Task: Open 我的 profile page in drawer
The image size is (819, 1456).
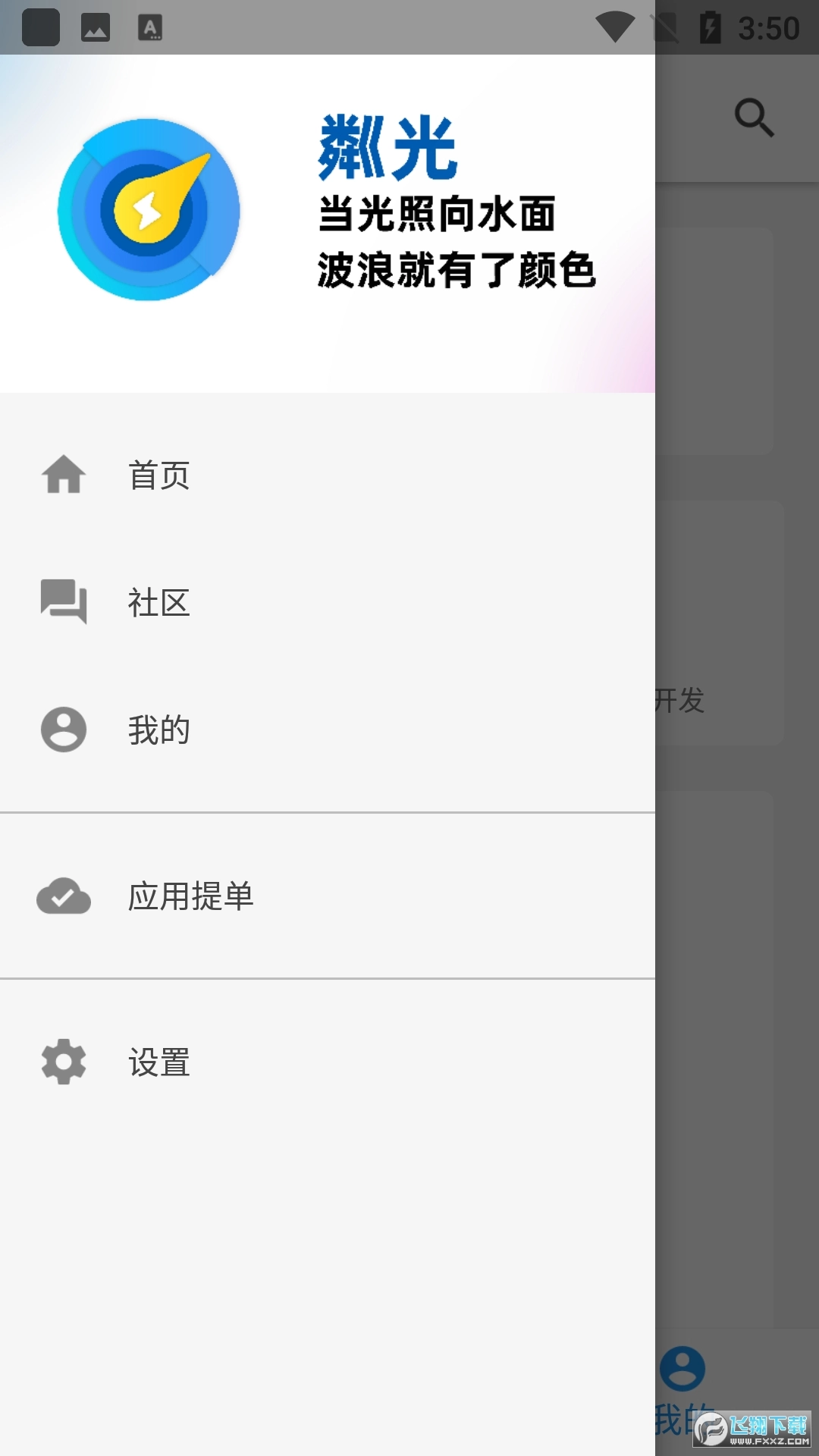Action: click(158, 730)
